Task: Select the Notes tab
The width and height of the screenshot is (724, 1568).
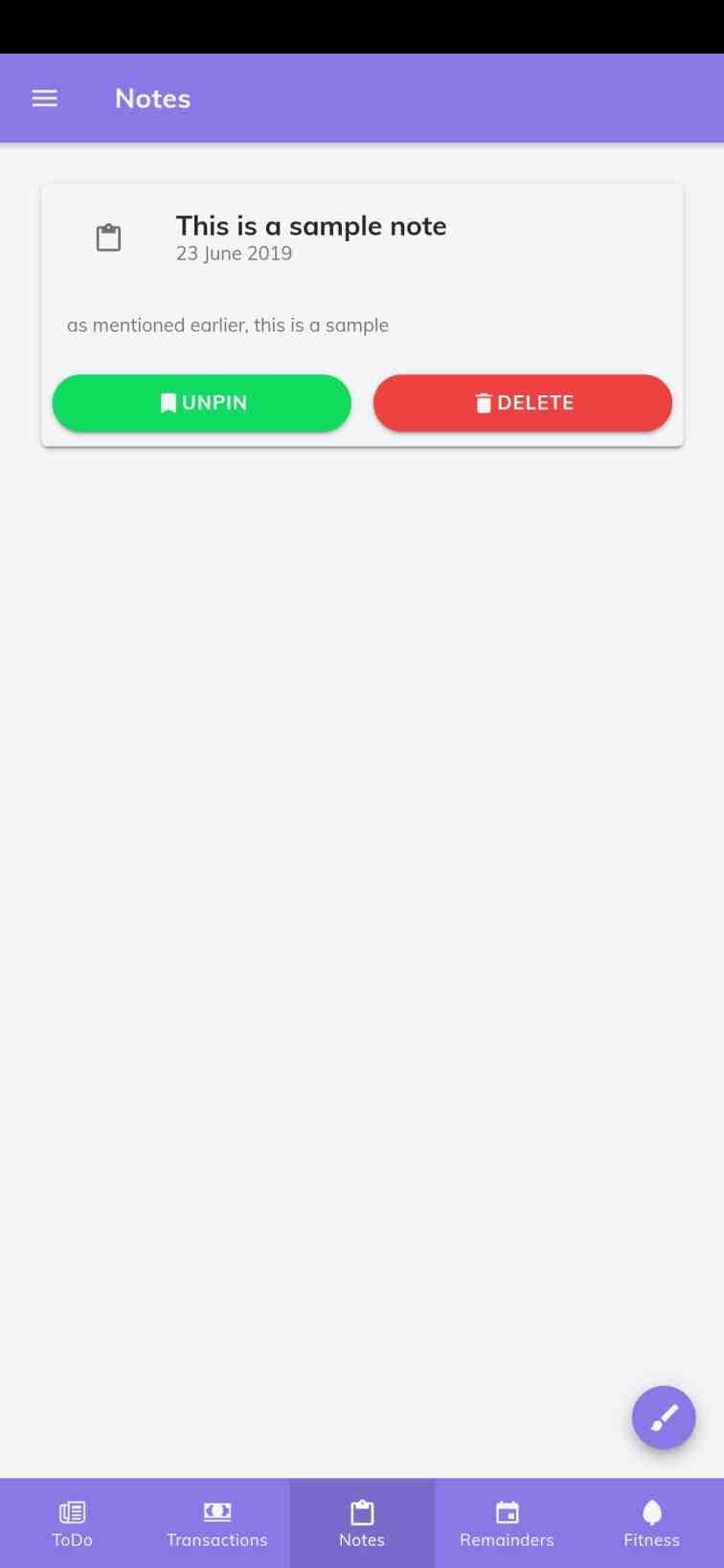Action: coord(362,1523)
